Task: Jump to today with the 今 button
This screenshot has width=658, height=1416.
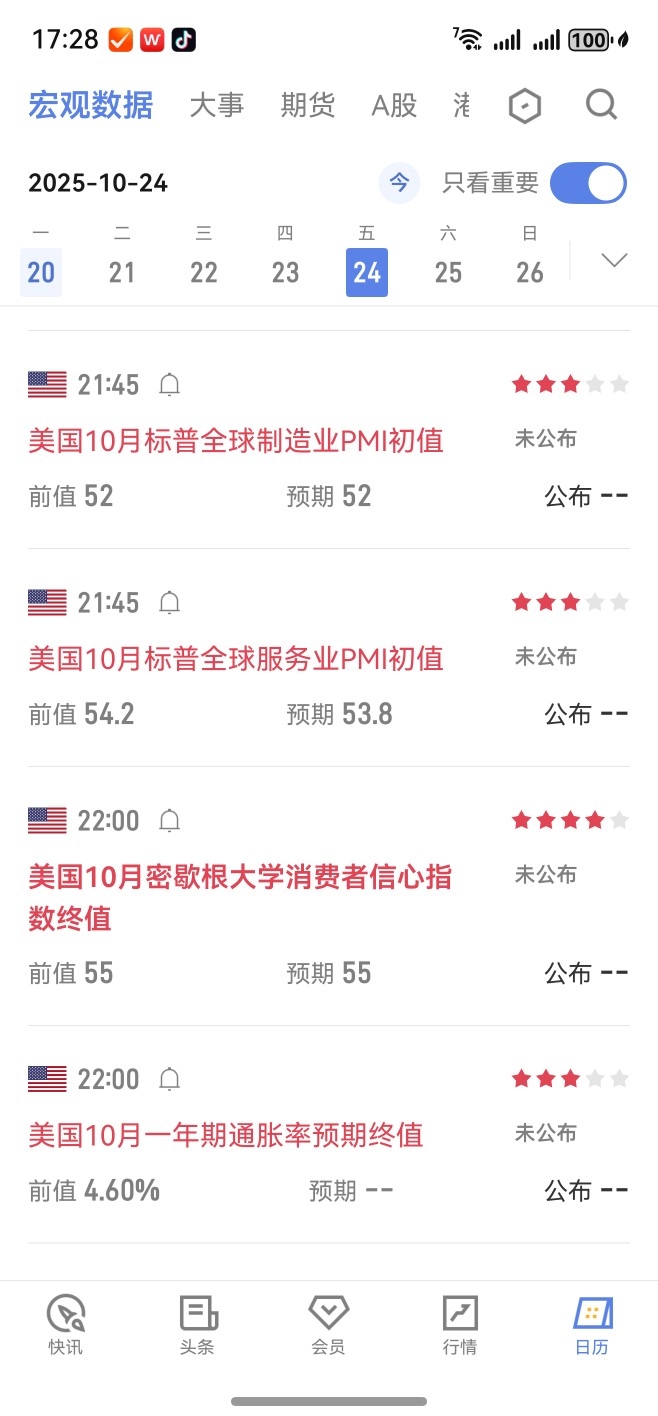Action: coord(399,183)
